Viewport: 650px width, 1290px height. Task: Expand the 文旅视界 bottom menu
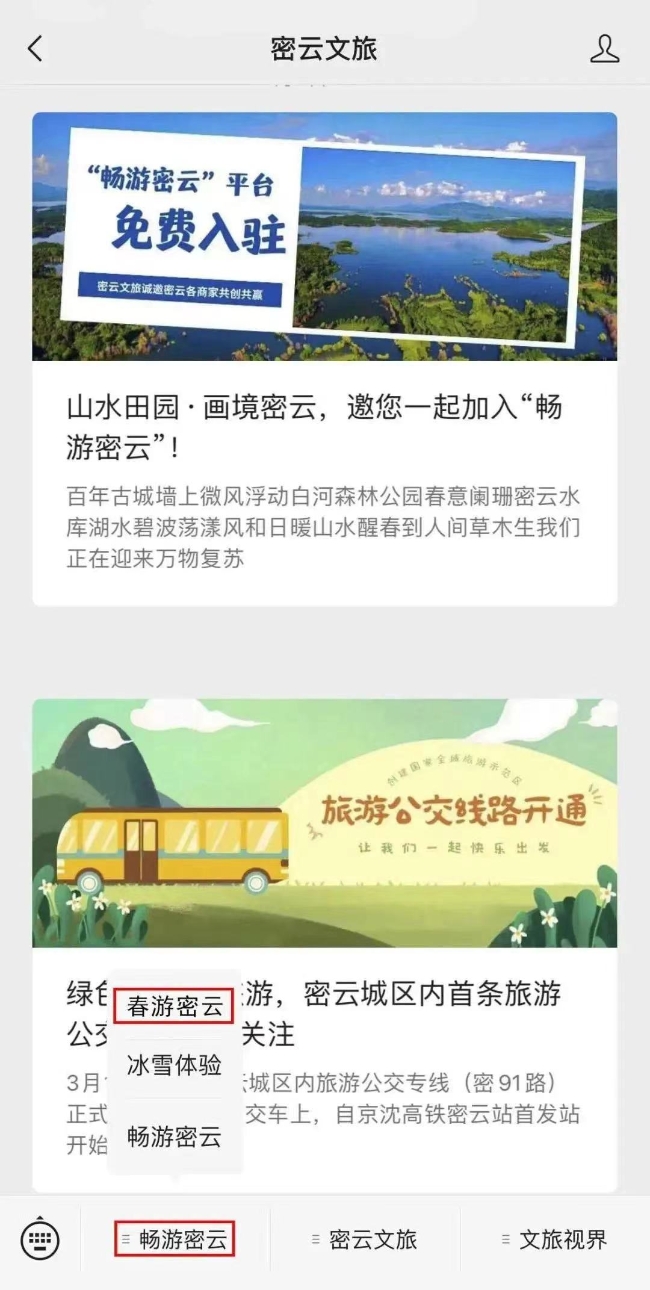(555, 1240)
